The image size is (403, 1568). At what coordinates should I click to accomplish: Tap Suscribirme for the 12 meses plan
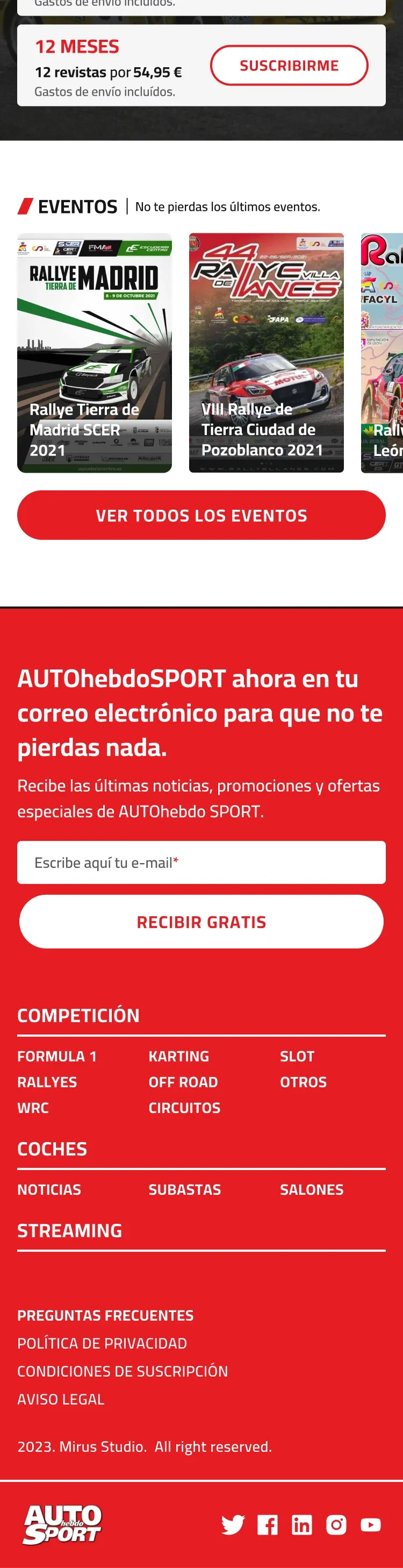pyautogui.click(x=289, y=65)
